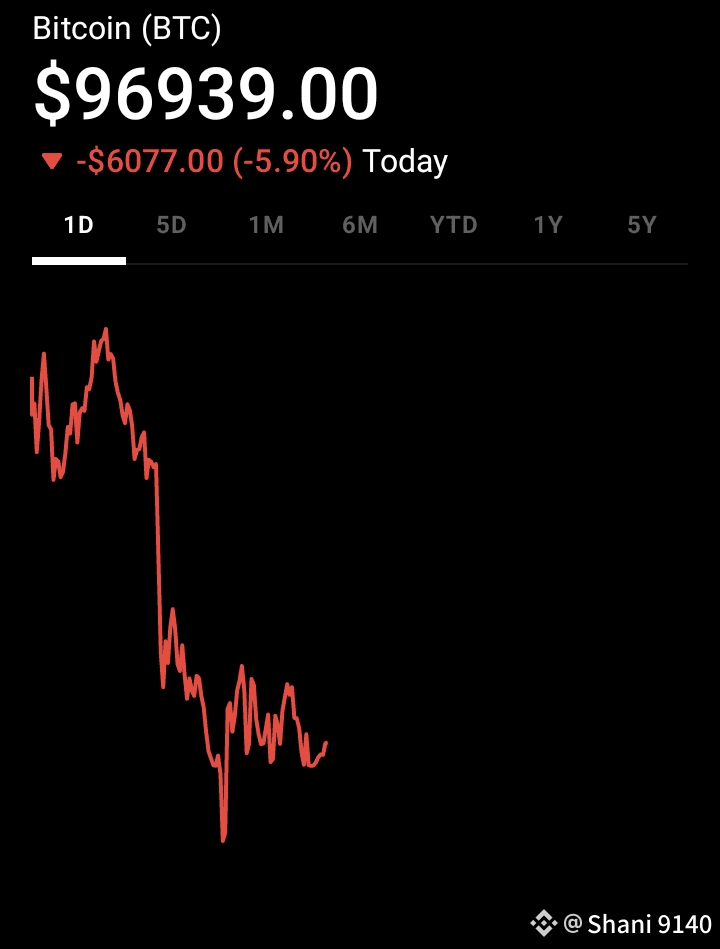Show the 1M price chart

266,225
